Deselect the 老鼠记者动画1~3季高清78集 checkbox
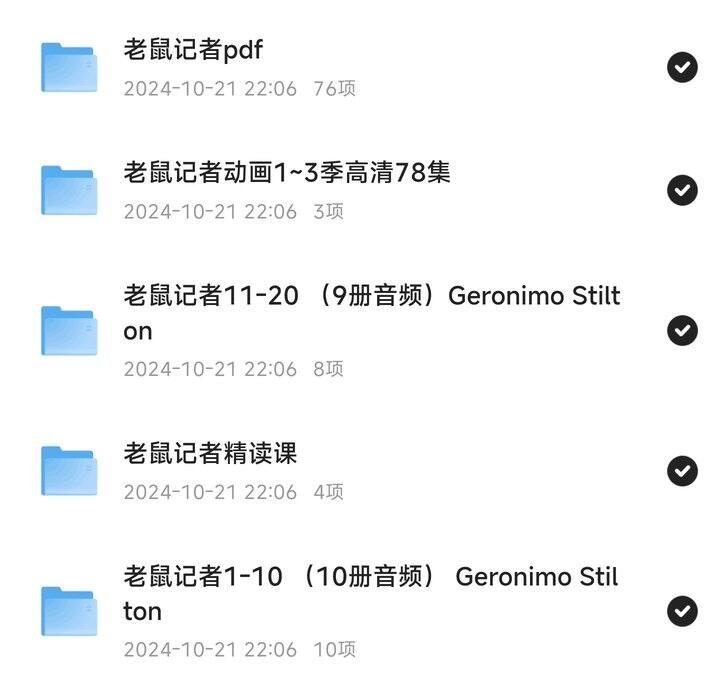 click(682, 190)
